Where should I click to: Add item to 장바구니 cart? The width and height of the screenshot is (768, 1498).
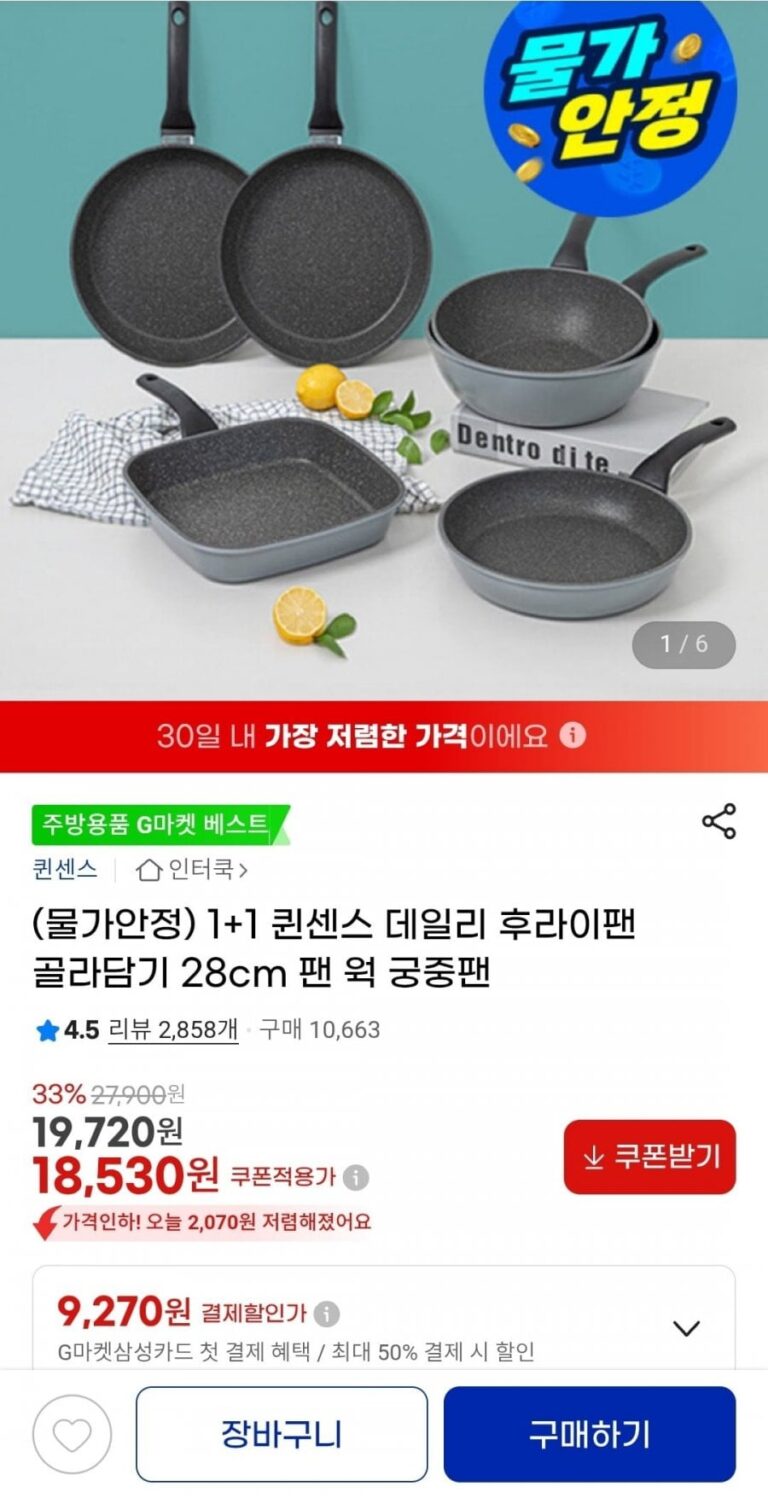281,1434
